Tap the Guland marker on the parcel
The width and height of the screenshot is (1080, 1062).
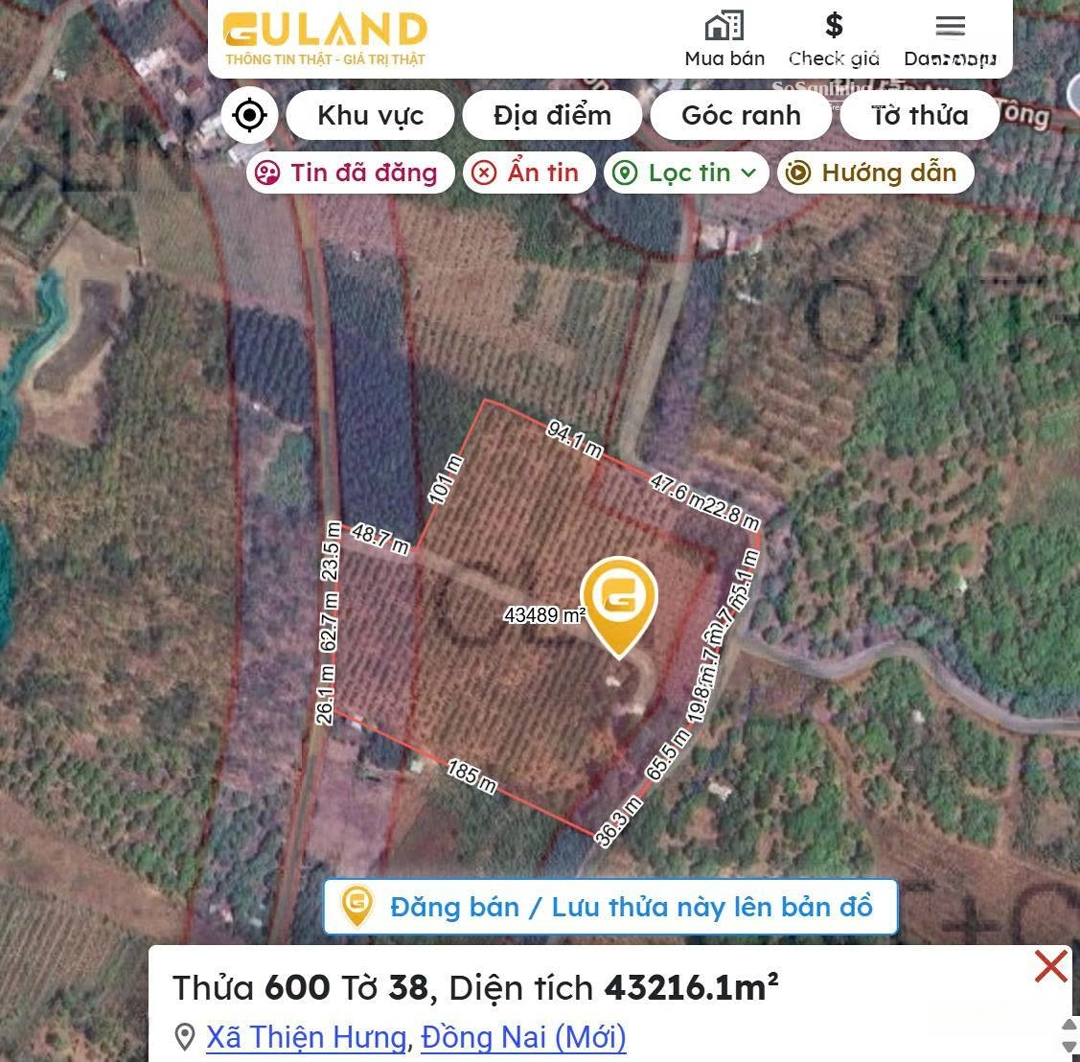[619, 602]
